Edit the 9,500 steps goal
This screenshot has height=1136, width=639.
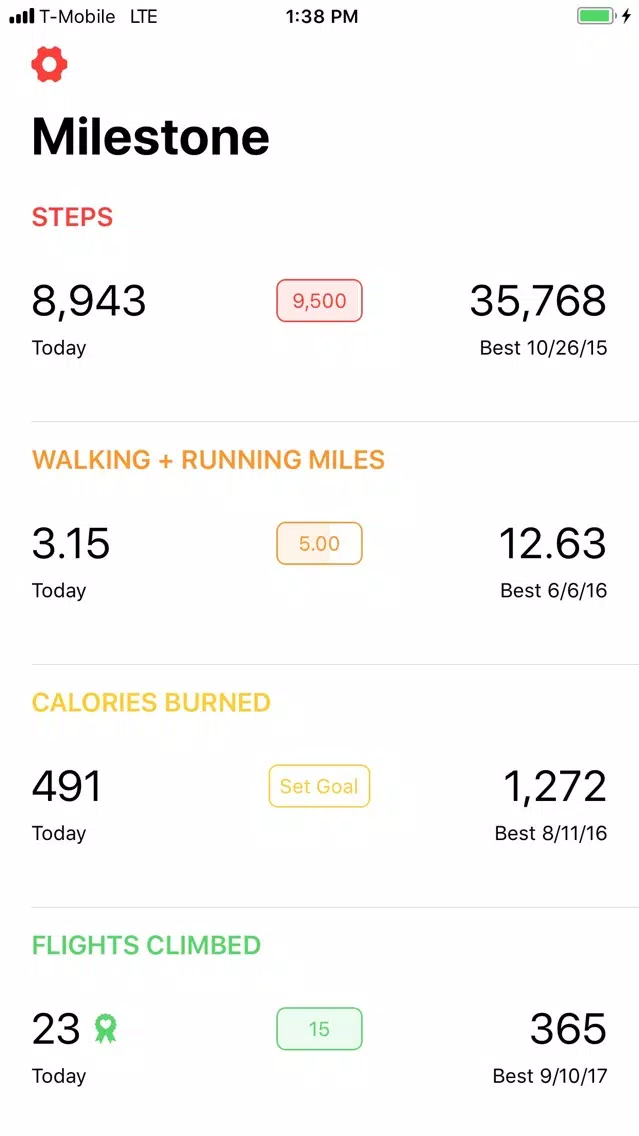tap(319, 301)
